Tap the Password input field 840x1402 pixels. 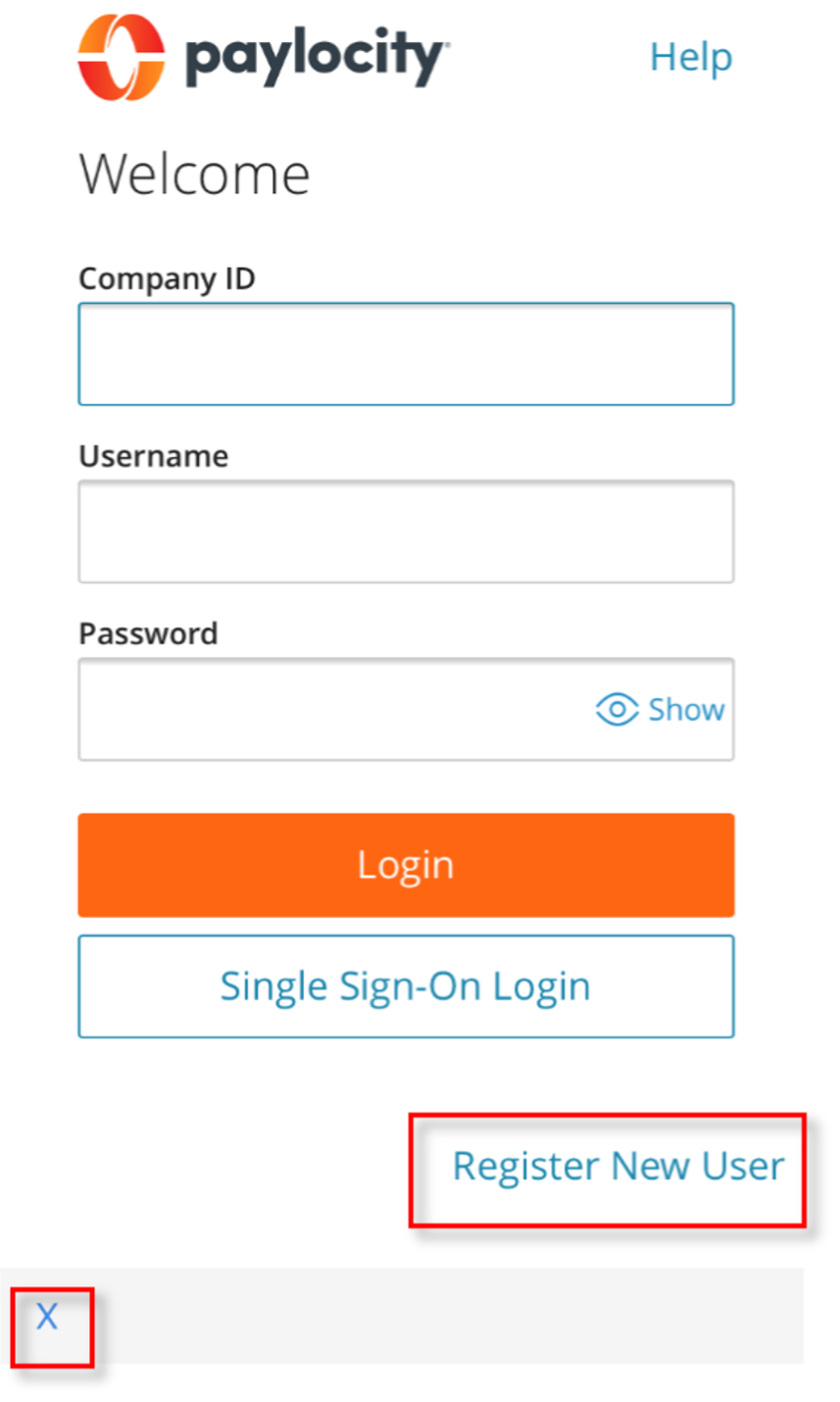pyautogui.click(x=333, y=709)
